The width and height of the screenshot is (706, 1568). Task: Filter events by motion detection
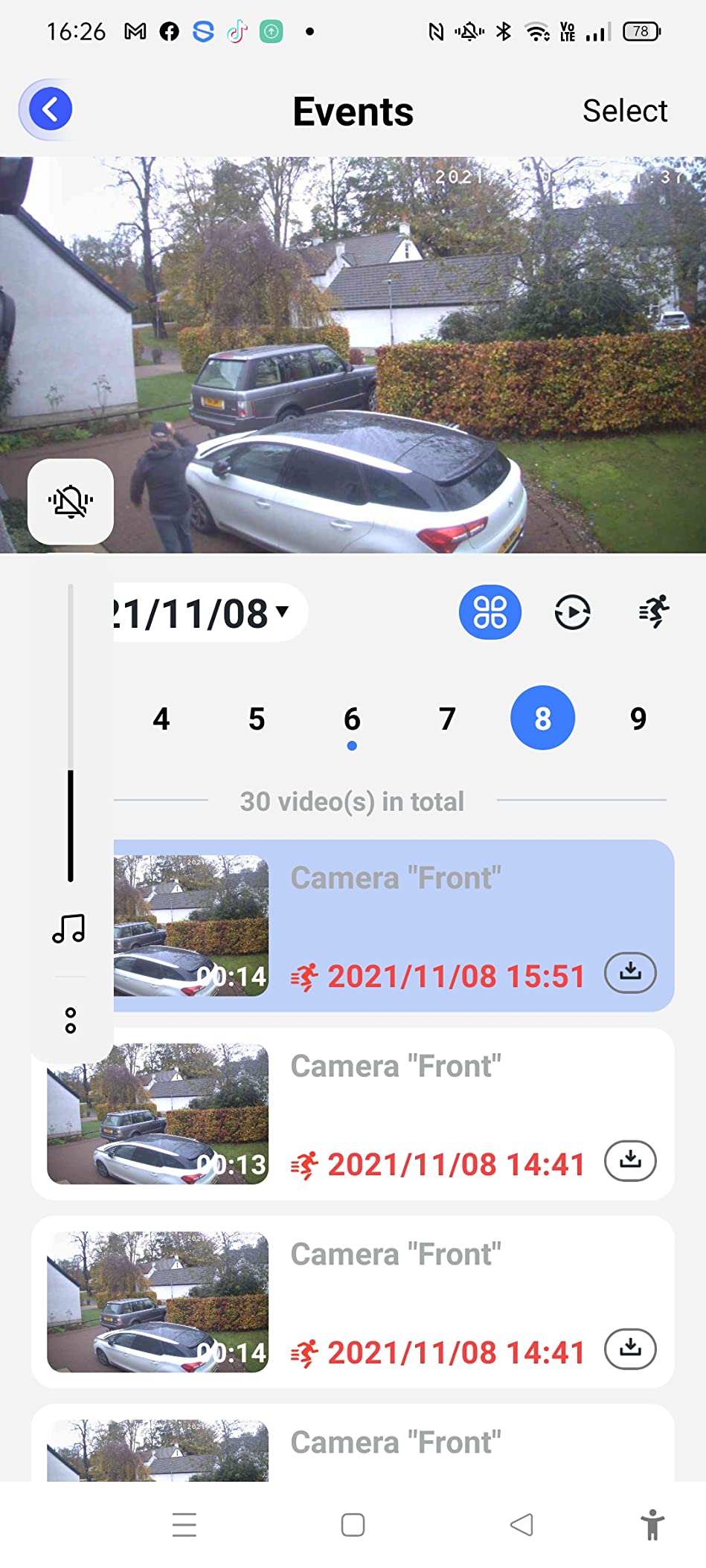point(654,612)
